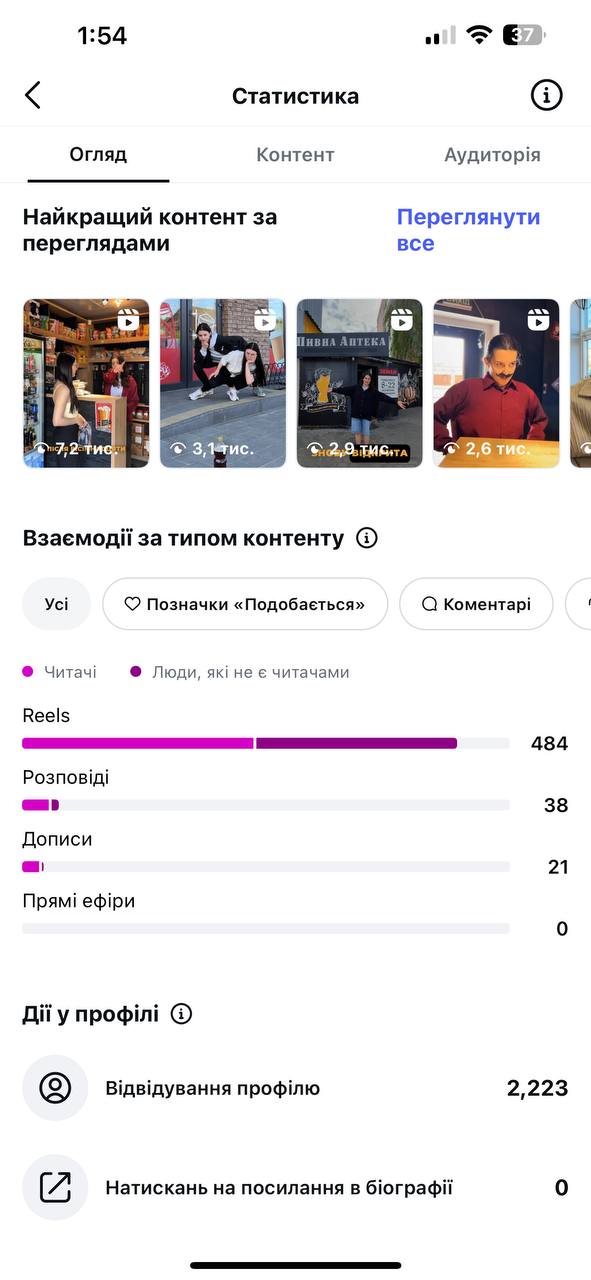The height and width of the screenshot is (1280, 591).
Task: Show info about Взаємодії за типом контенту
Action: point(367,538)
